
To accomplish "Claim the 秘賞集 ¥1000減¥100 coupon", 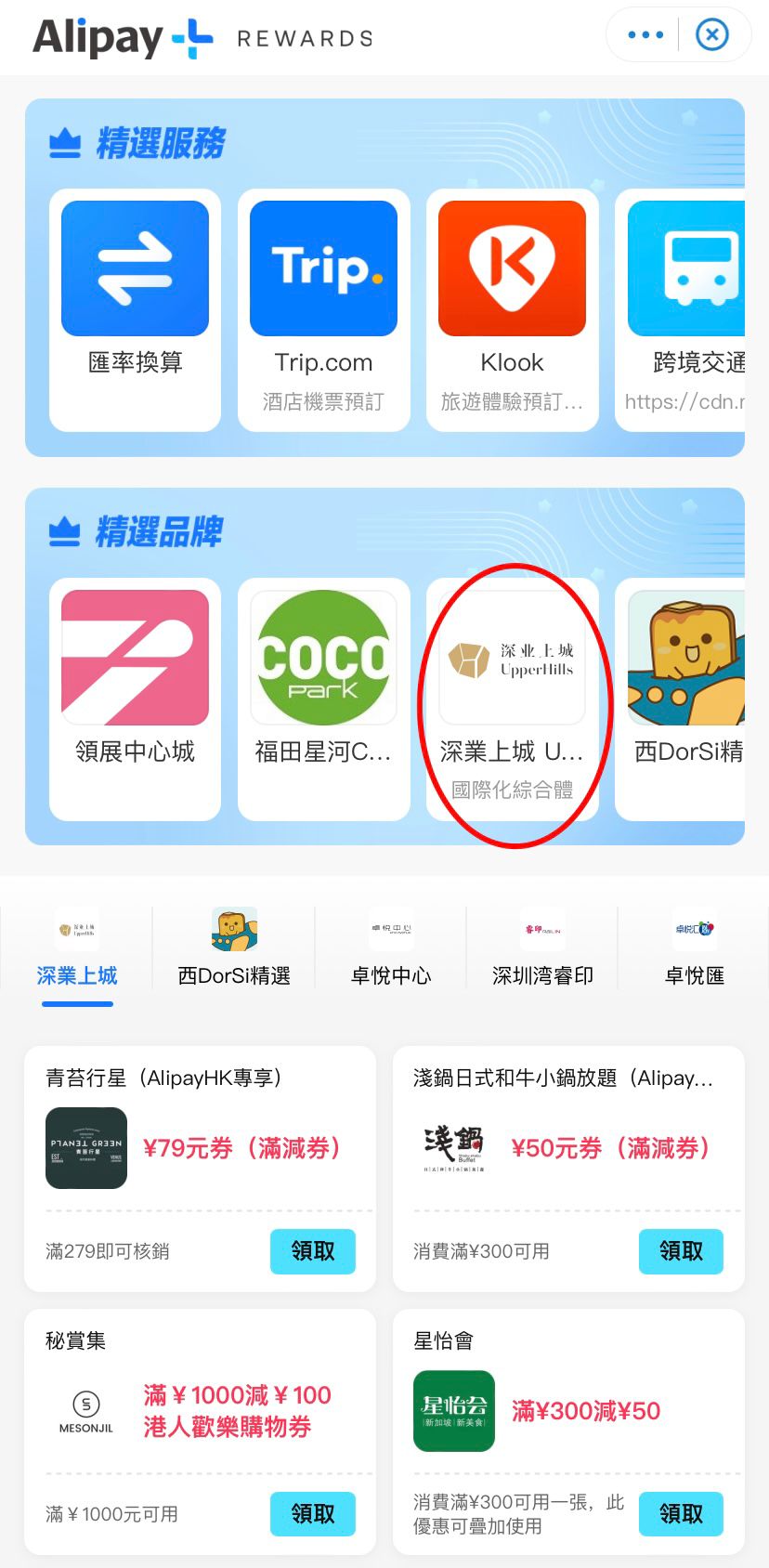I will (313, 1514).
